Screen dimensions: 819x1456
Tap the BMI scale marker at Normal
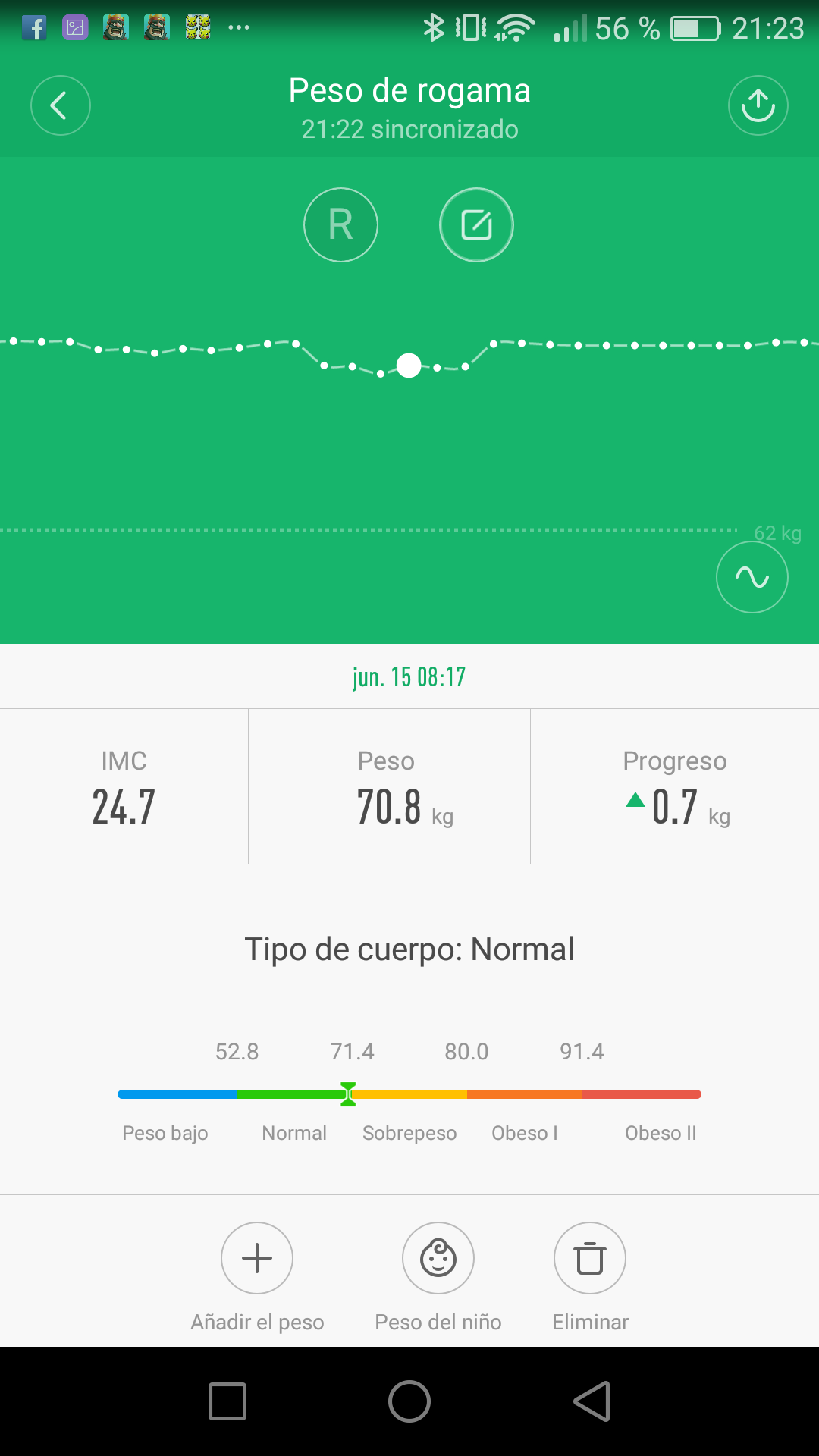point(347,1094)
